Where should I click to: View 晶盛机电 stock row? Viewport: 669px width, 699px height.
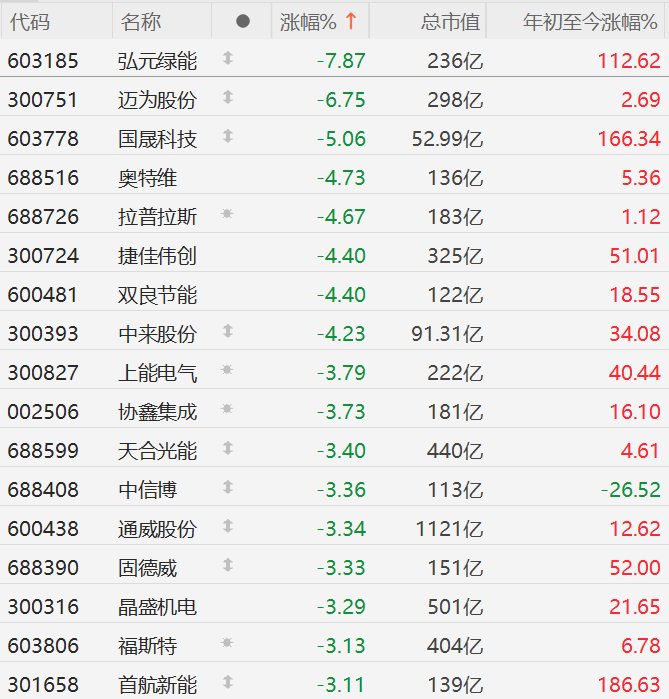(x=157, y=607)
